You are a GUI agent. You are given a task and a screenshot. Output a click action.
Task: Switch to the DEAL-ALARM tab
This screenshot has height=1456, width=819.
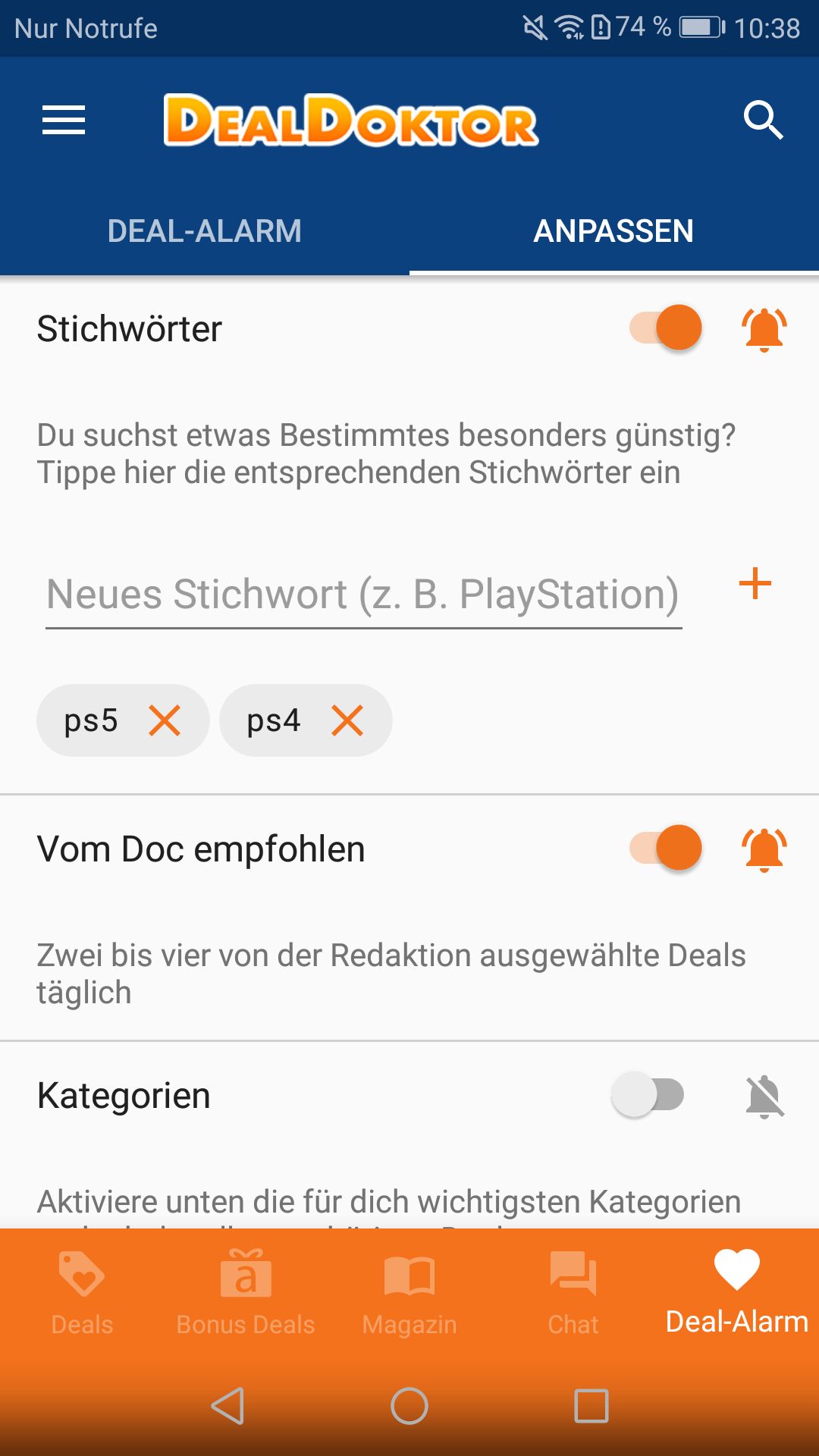[205, 231]
